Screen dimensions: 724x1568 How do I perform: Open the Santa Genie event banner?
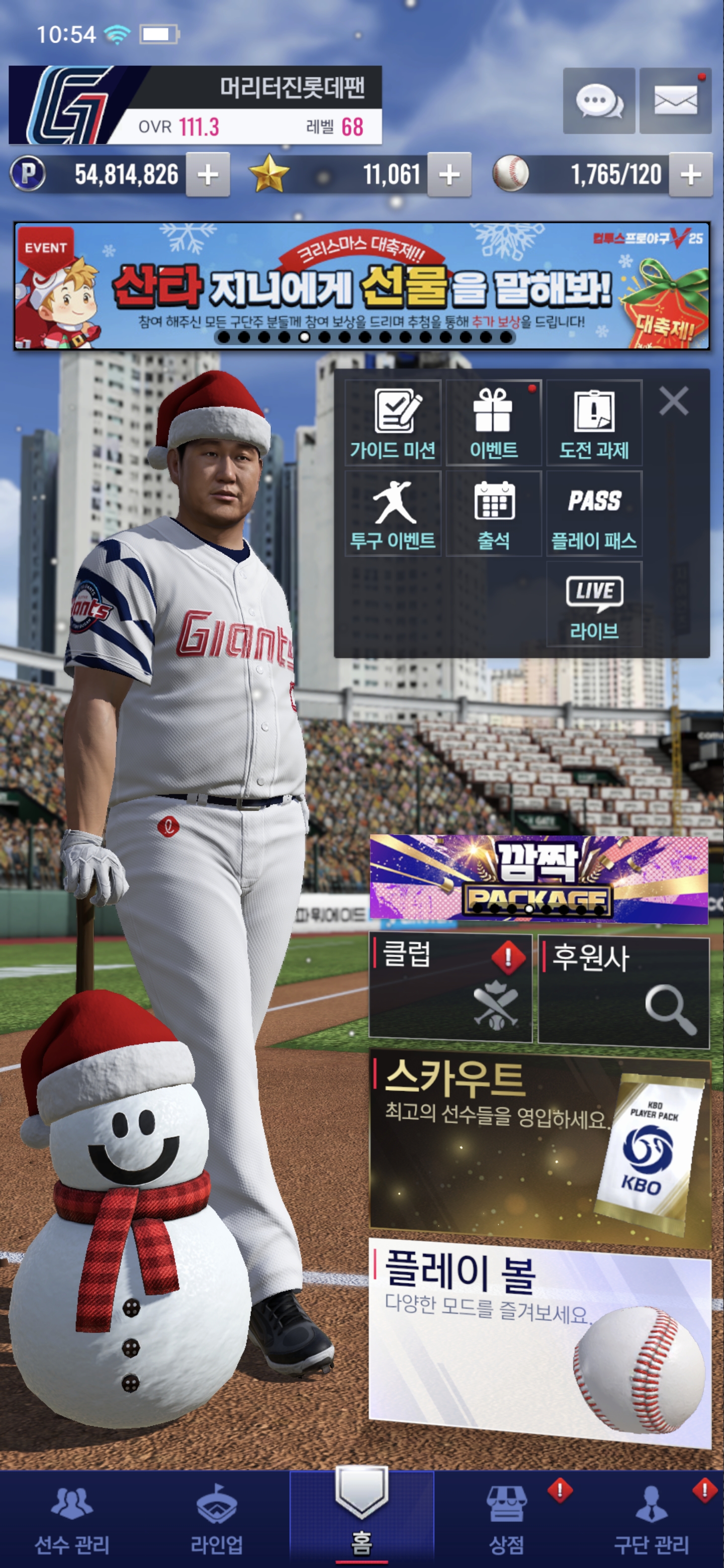pos(361,286)
